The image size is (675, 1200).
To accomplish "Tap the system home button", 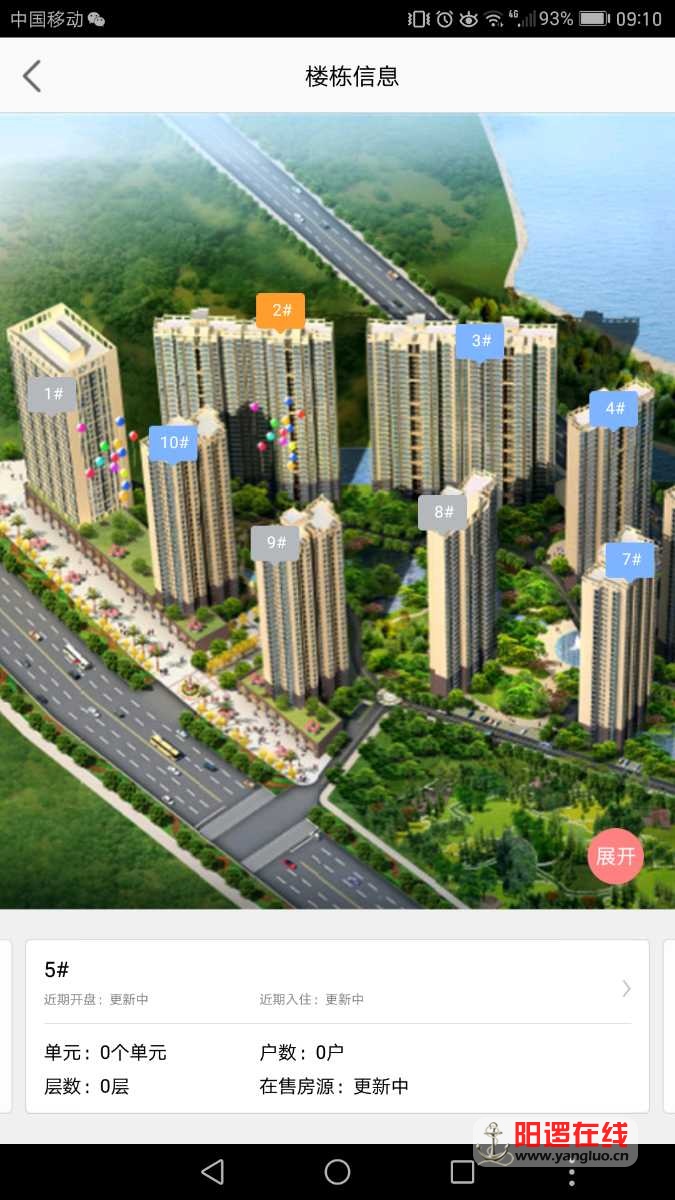I will pos(337,1171).
